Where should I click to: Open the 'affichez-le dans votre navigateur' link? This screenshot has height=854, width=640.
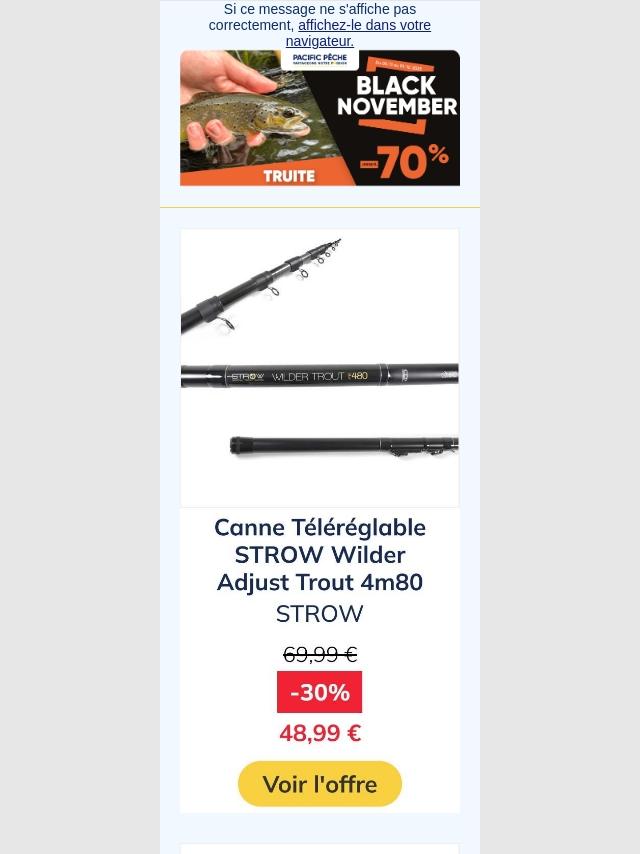[x=364, y=26]
